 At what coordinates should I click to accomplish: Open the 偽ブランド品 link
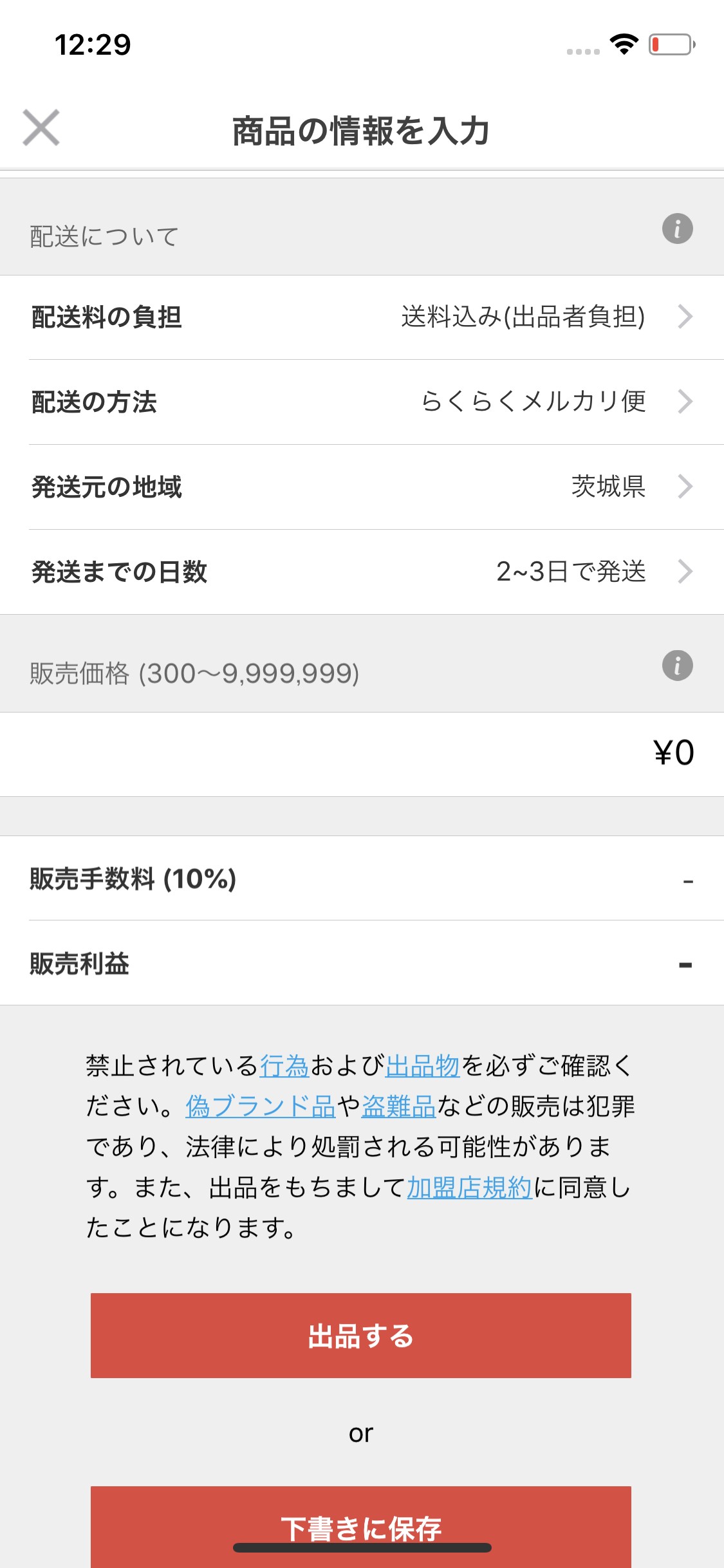pyautogui.click(x=260, y=1107)
